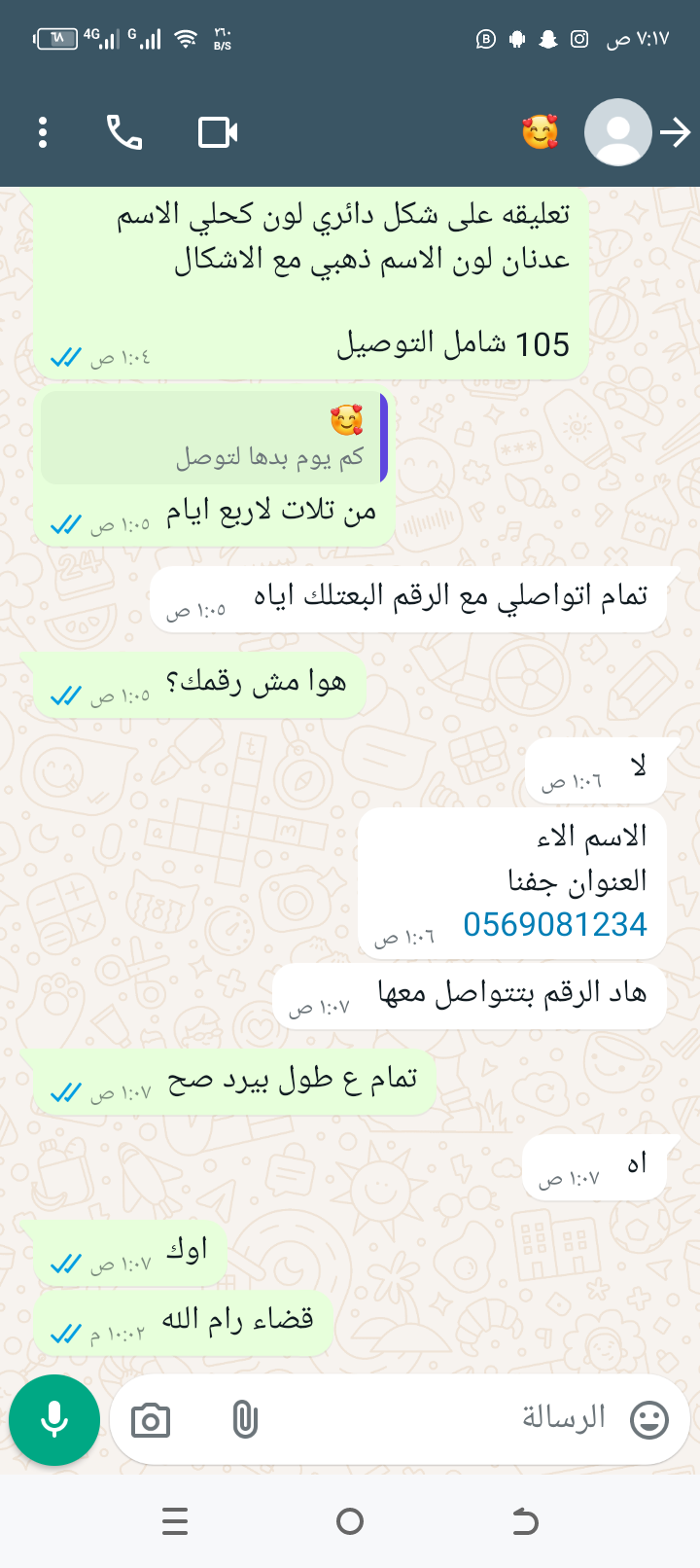
Task: Open the contact's profile picture
Action: click(x=617, y=132)
